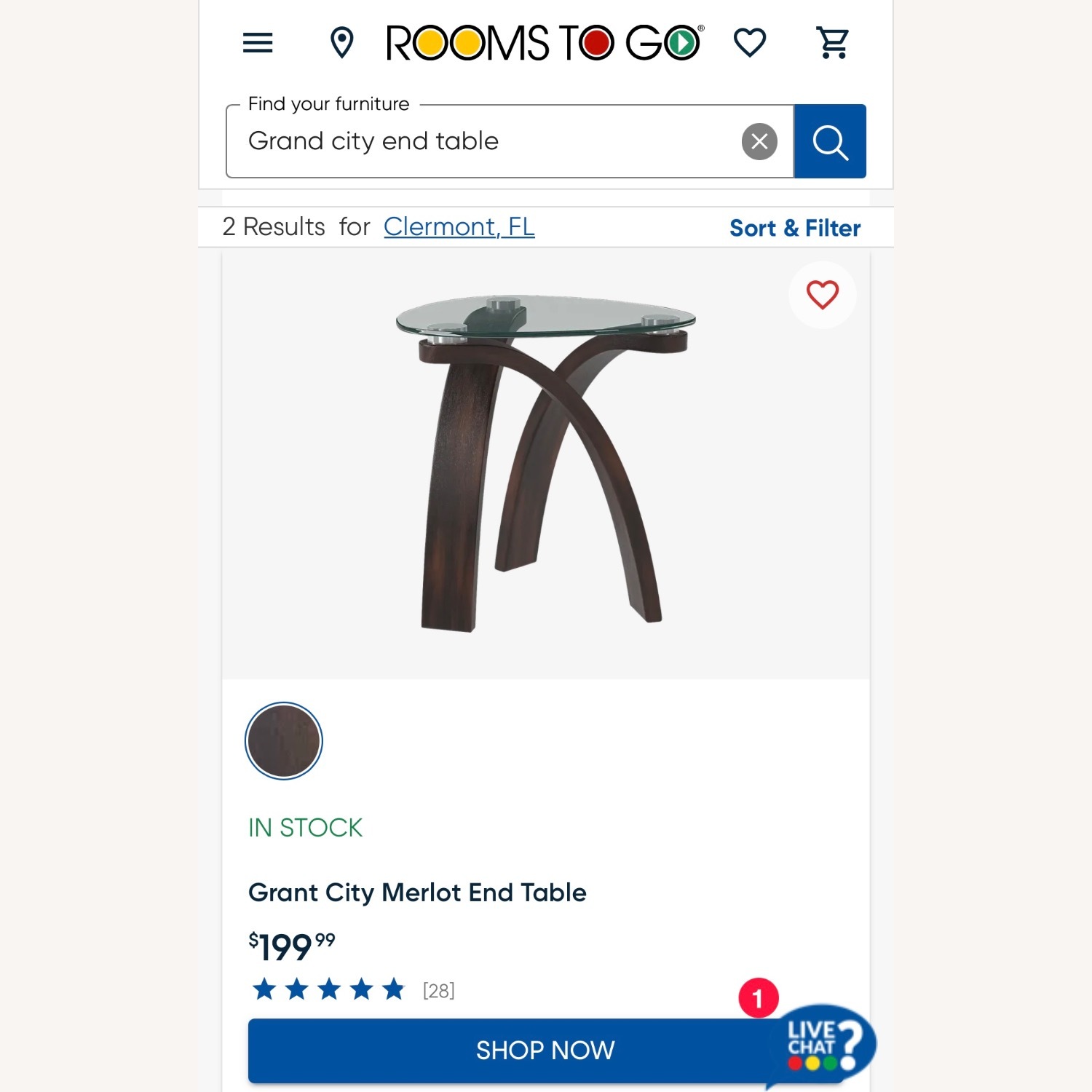This screenshot has width=1092, height=1092.
Task: Go to Rooms To Go homepage logo
Action: pyautogui.click(x=544, y=43)
